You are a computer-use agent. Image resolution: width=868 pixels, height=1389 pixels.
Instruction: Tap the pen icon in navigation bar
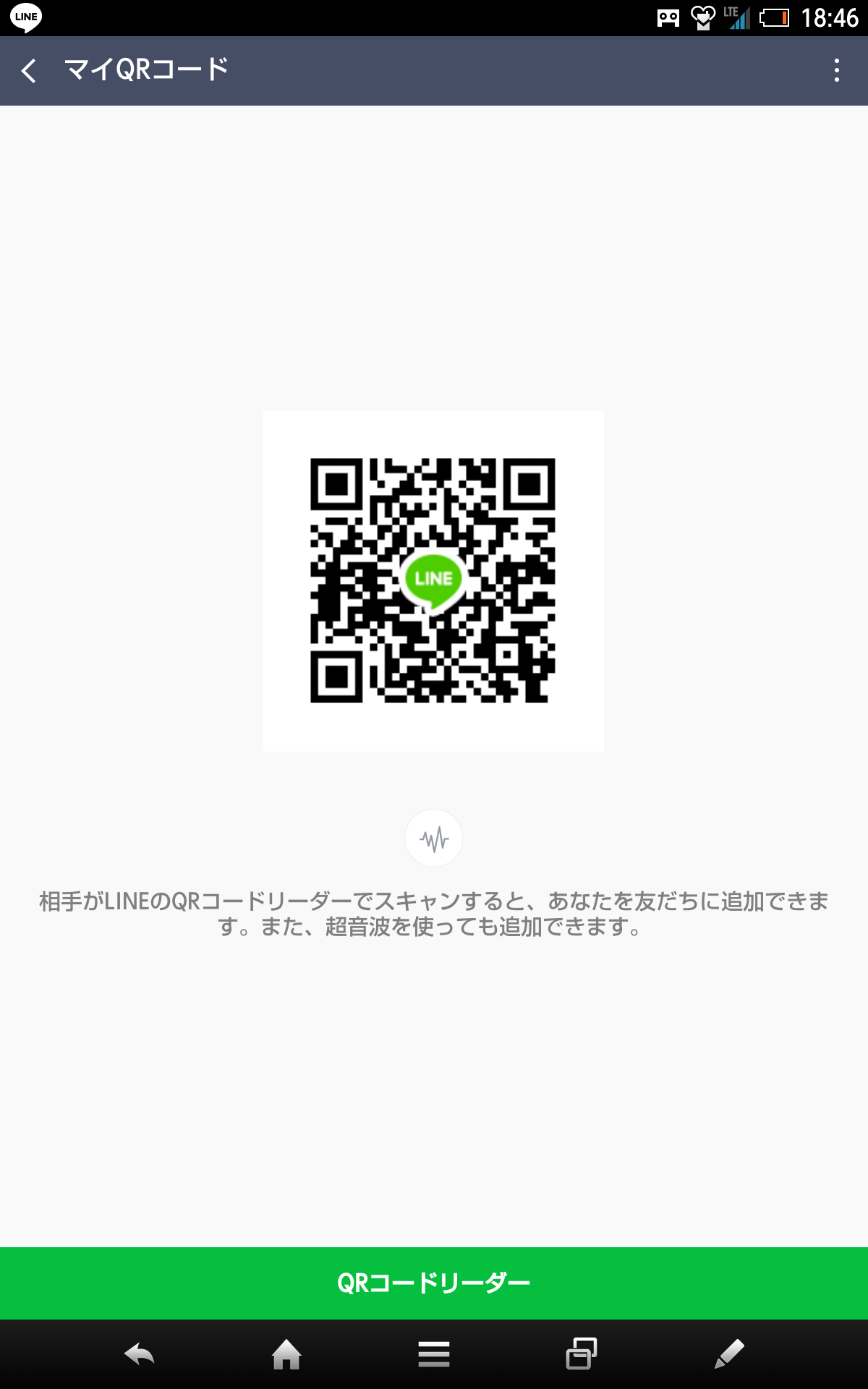728,1354
